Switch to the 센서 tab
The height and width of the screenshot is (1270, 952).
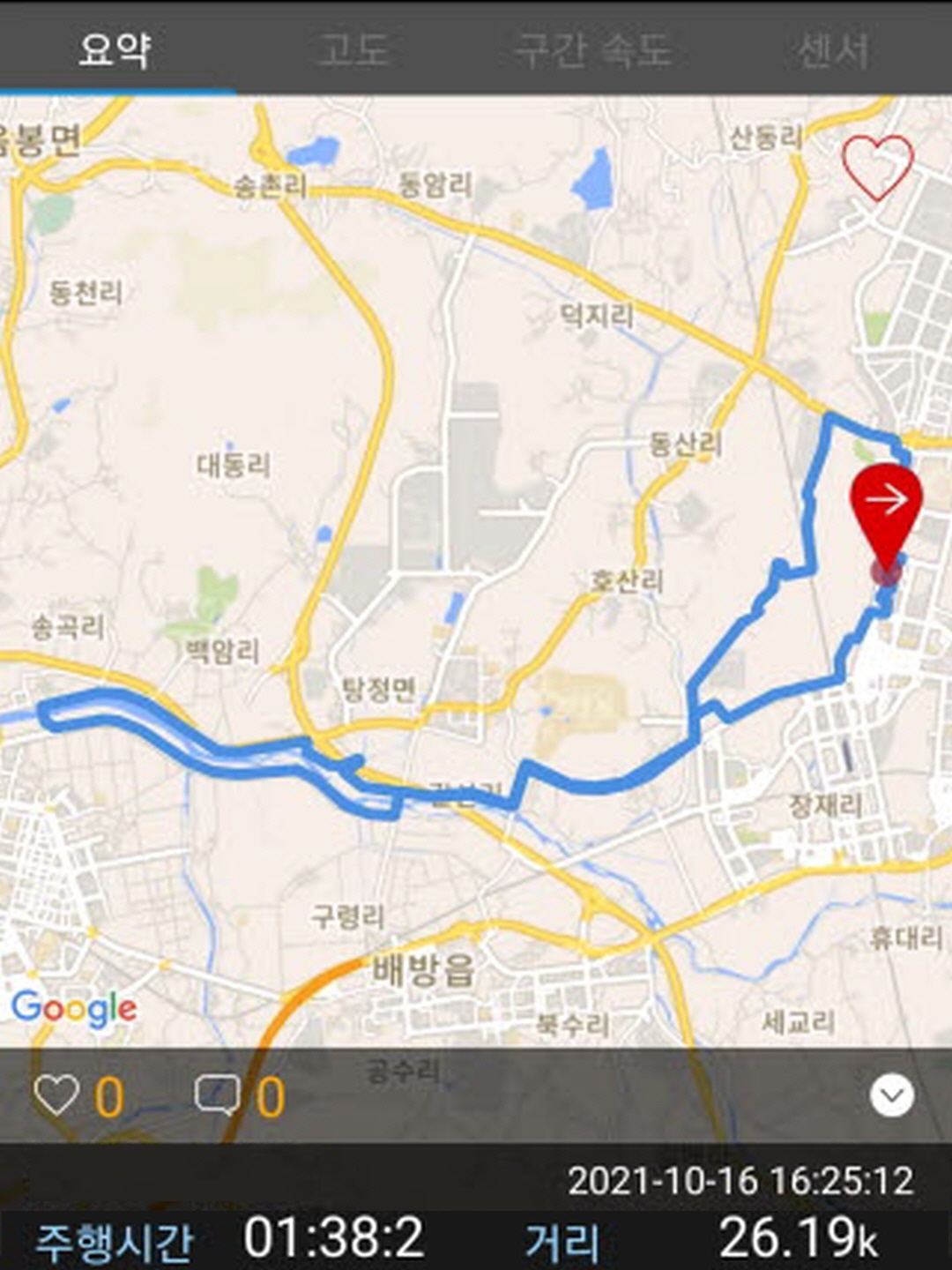833,49
